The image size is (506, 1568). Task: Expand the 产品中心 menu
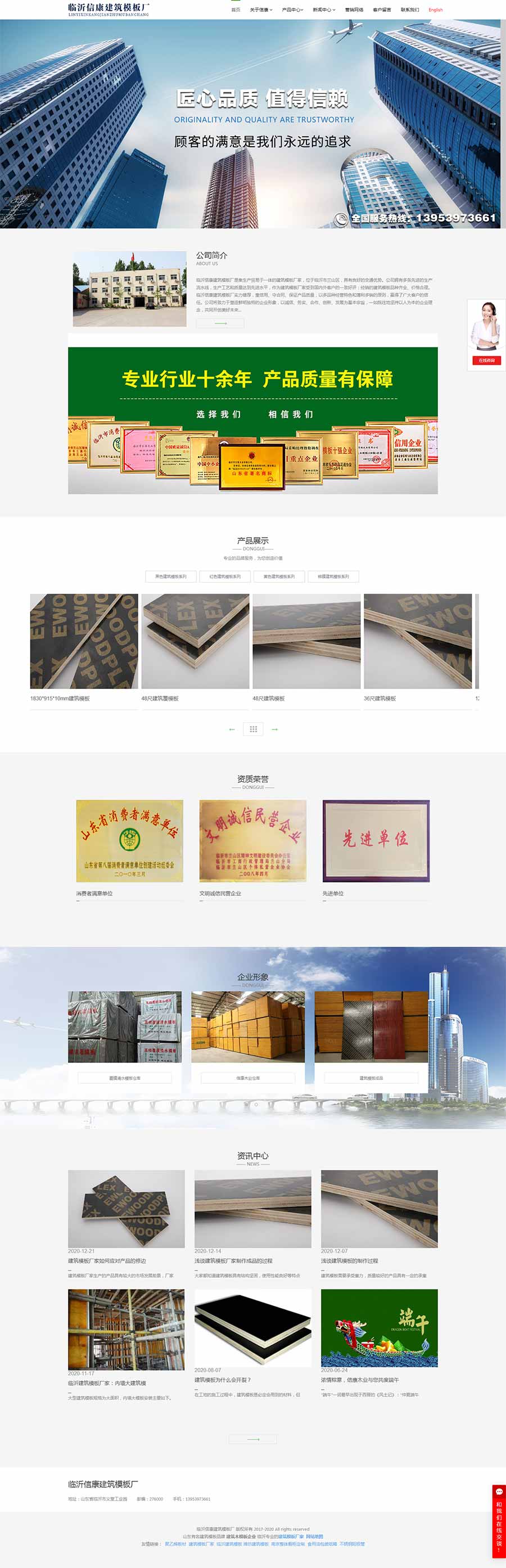[x=292, y=10]
